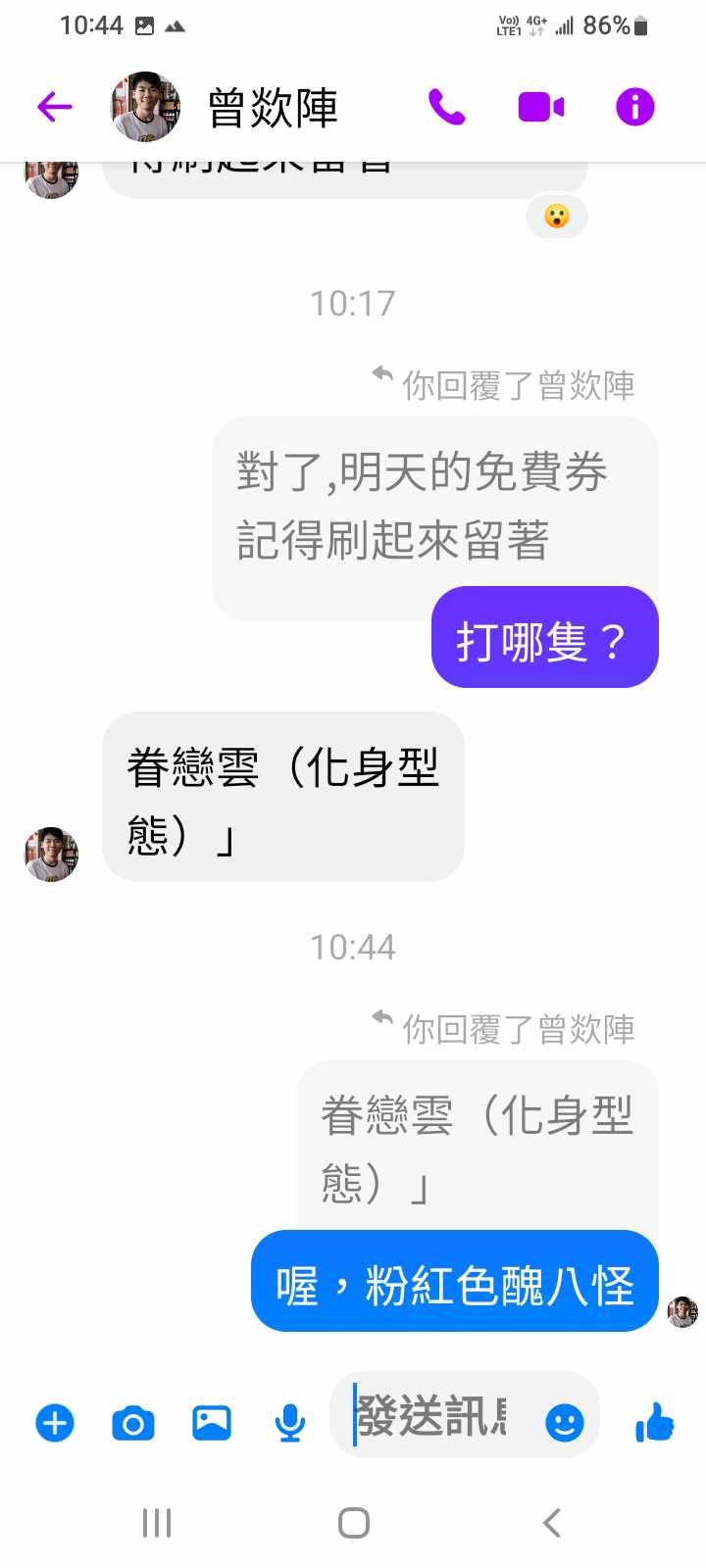Send a thumbs-up like
The height and width of the screenshot is (1568, 706).
pos(654,1421)
